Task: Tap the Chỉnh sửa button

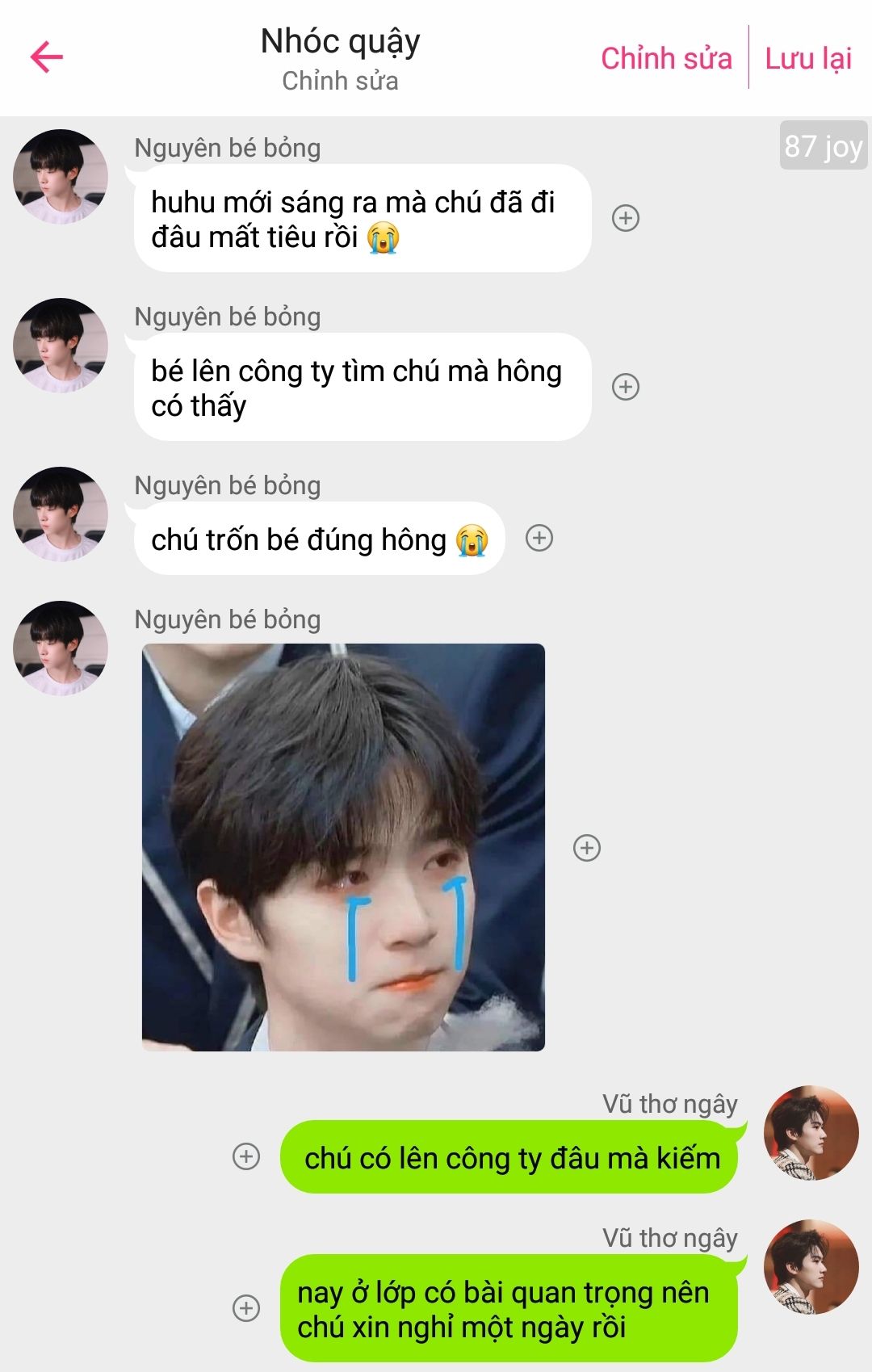Action: (666, 58)
